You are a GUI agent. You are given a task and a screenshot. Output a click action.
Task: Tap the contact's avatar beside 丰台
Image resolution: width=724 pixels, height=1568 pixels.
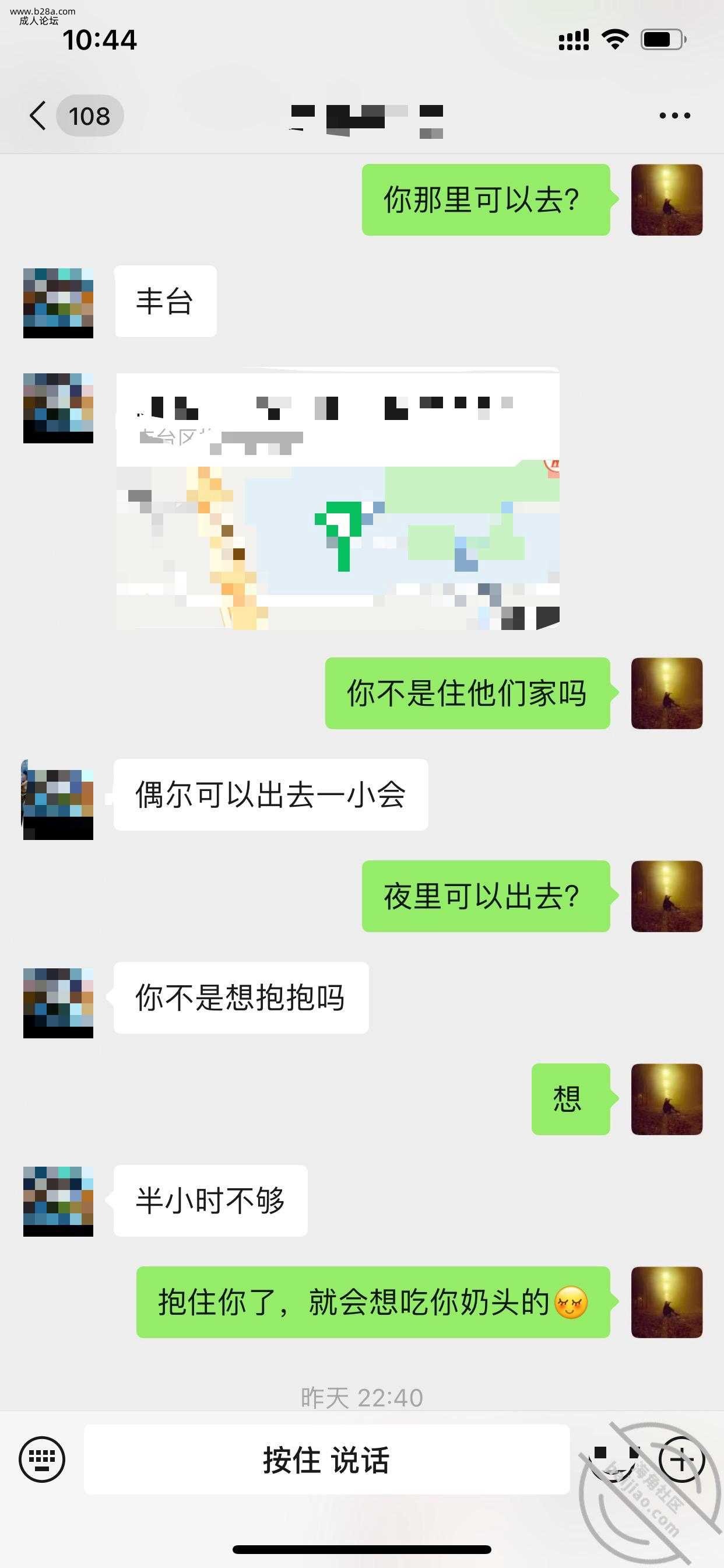coord(58,302)
